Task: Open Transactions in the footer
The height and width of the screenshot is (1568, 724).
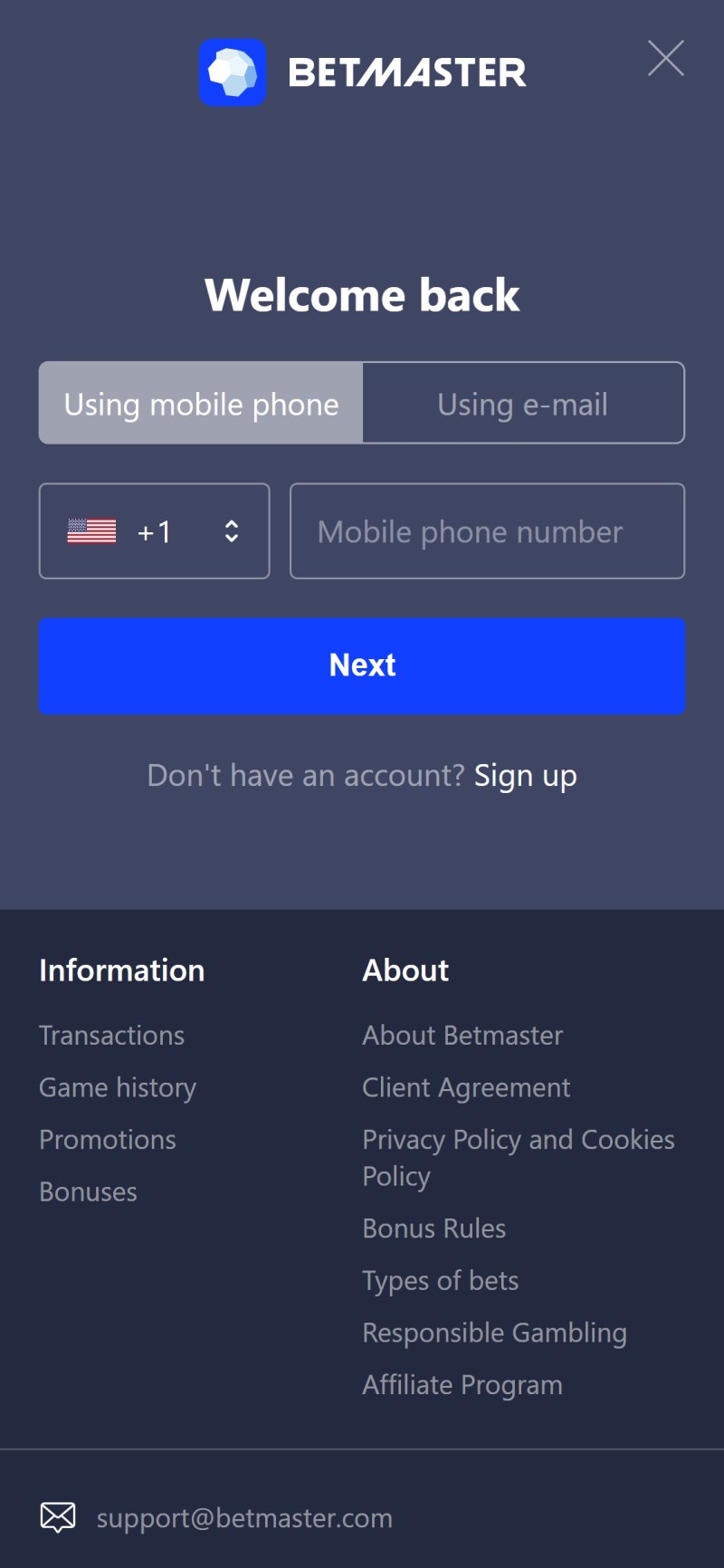Action: 111,1036
